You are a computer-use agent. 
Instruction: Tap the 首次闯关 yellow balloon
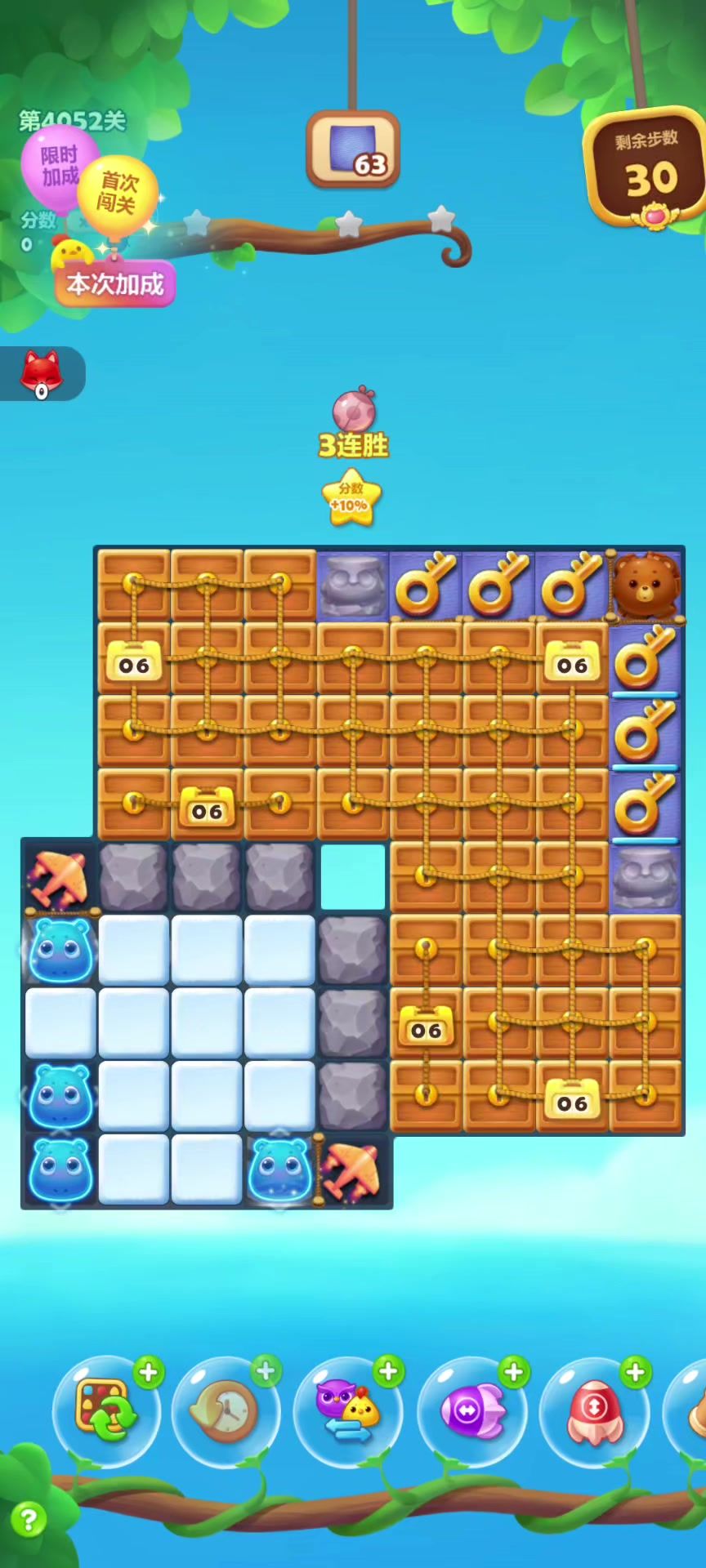[x=119, y=193]
